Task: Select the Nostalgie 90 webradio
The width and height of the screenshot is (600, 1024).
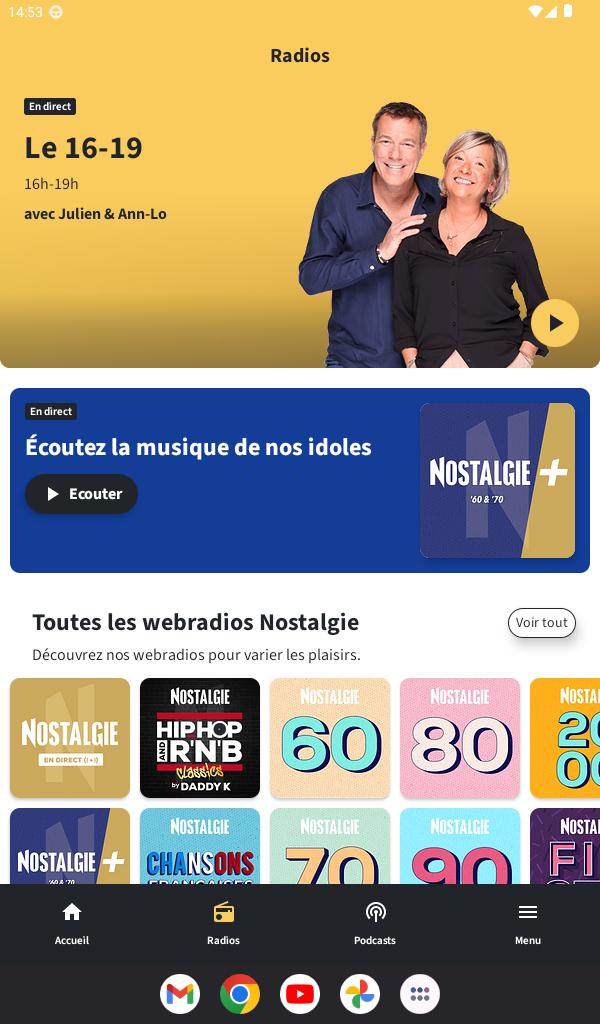Action: point(460,846)
